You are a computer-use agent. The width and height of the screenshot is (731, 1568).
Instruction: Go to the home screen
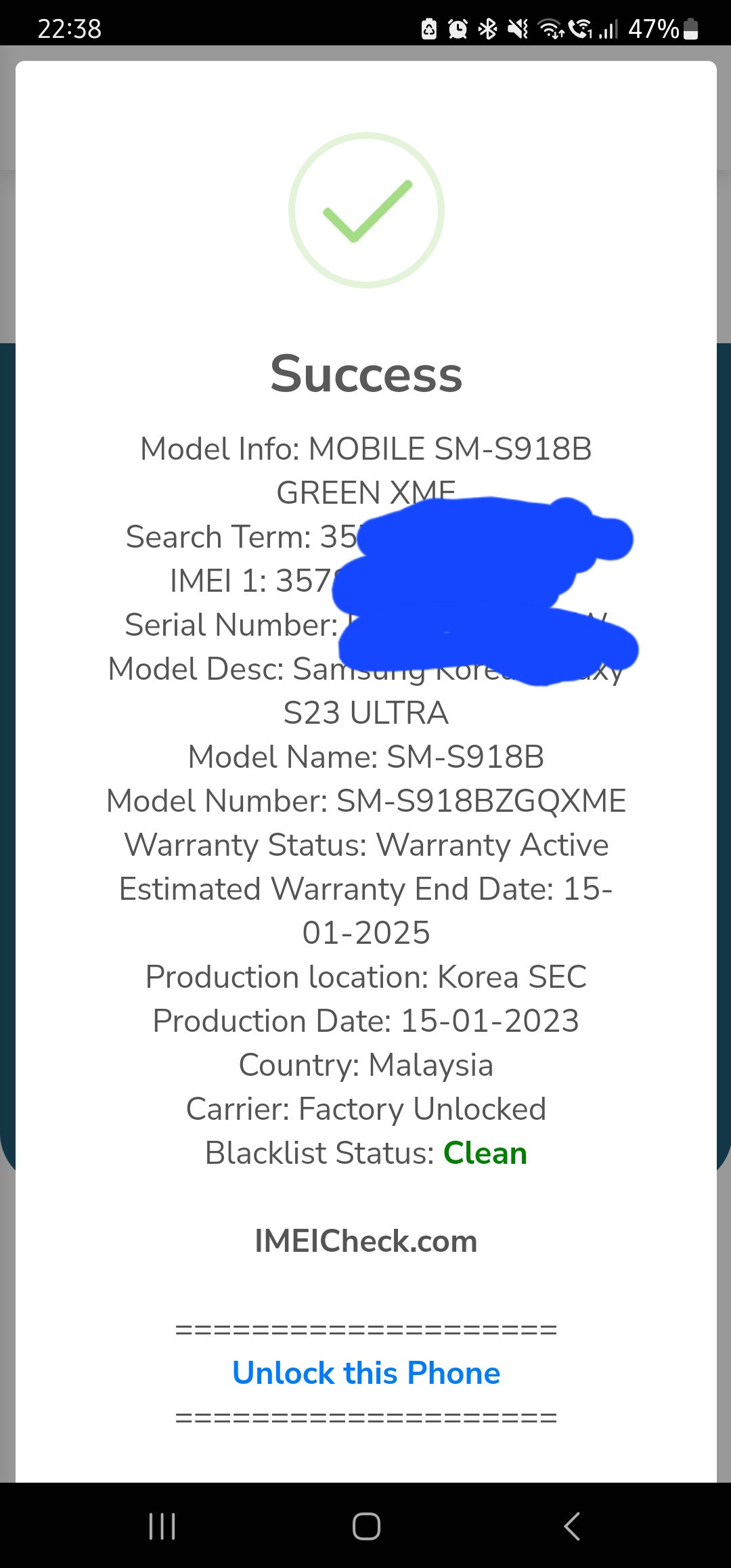coord(366,1526)
